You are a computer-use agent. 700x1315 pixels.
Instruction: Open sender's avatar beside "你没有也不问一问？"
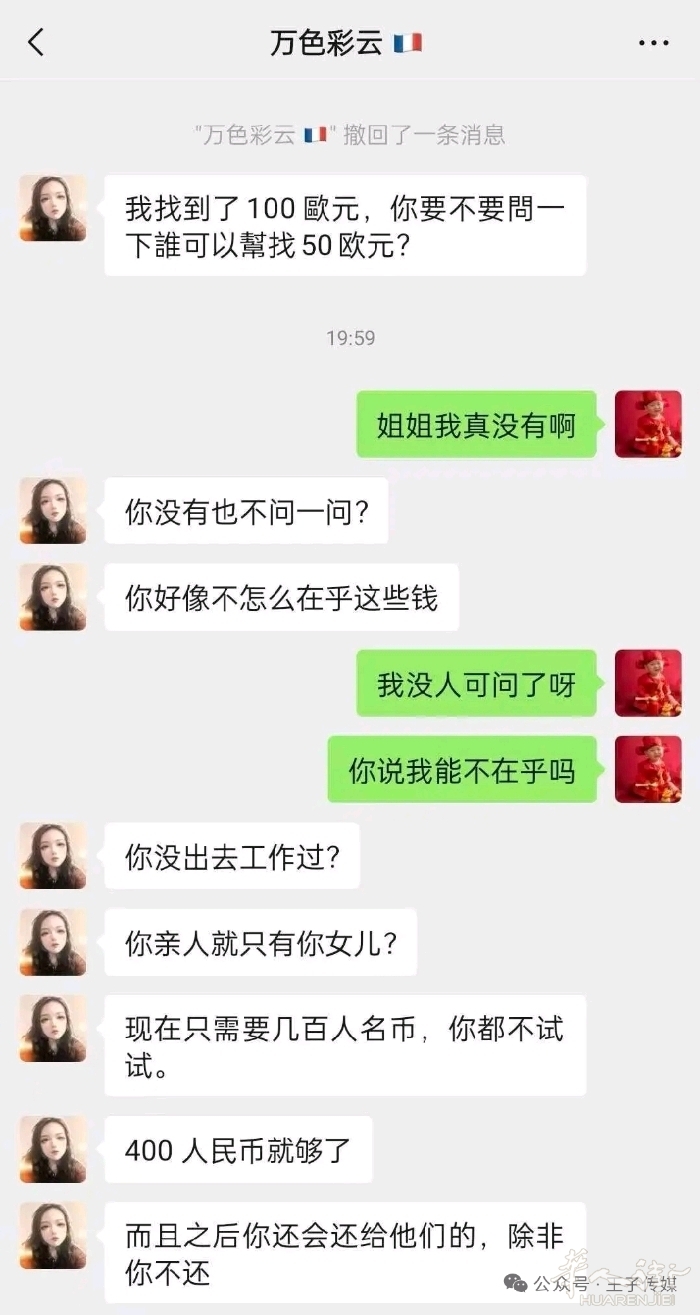pyautogui.click(x=53, y=511)
